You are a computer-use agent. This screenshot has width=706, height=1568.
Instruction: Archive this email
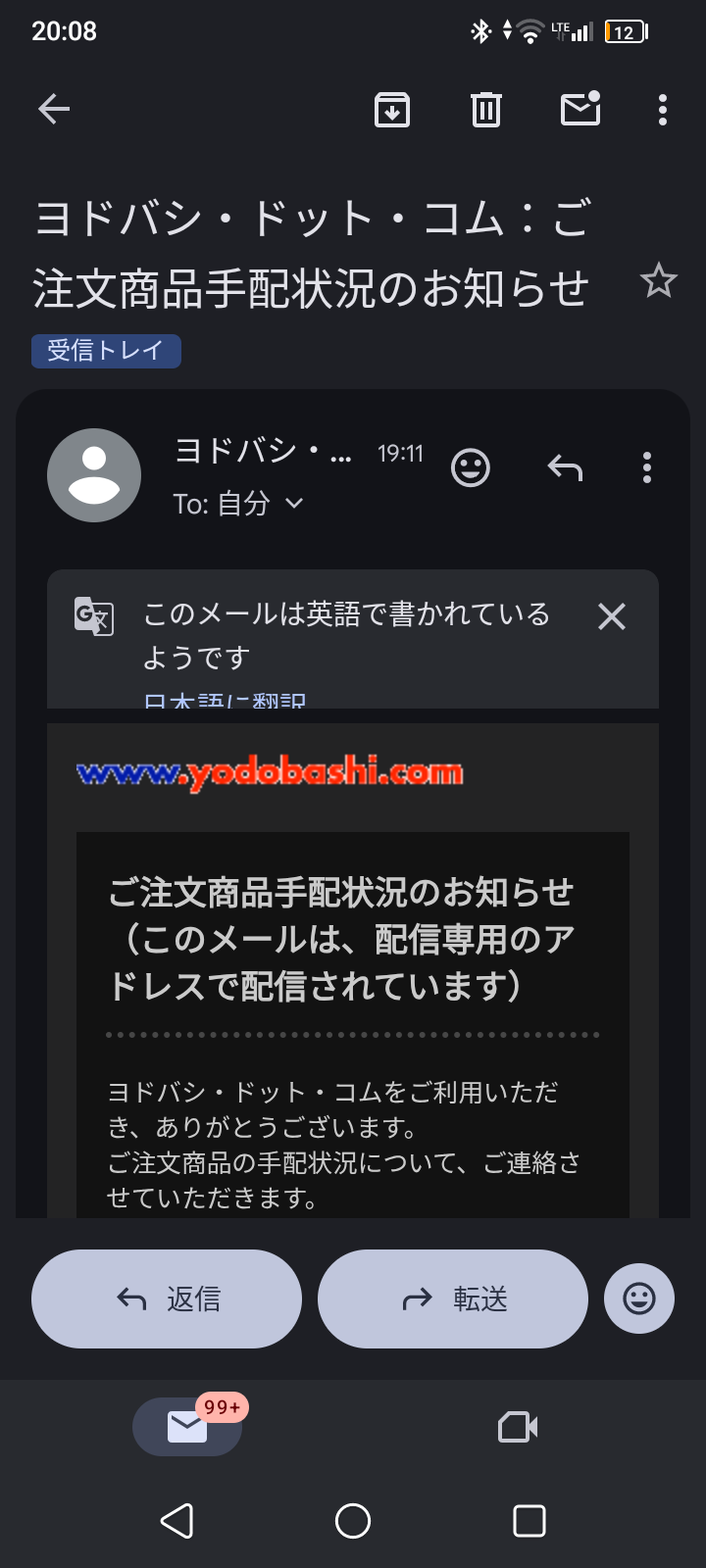(x=392, y=109)
